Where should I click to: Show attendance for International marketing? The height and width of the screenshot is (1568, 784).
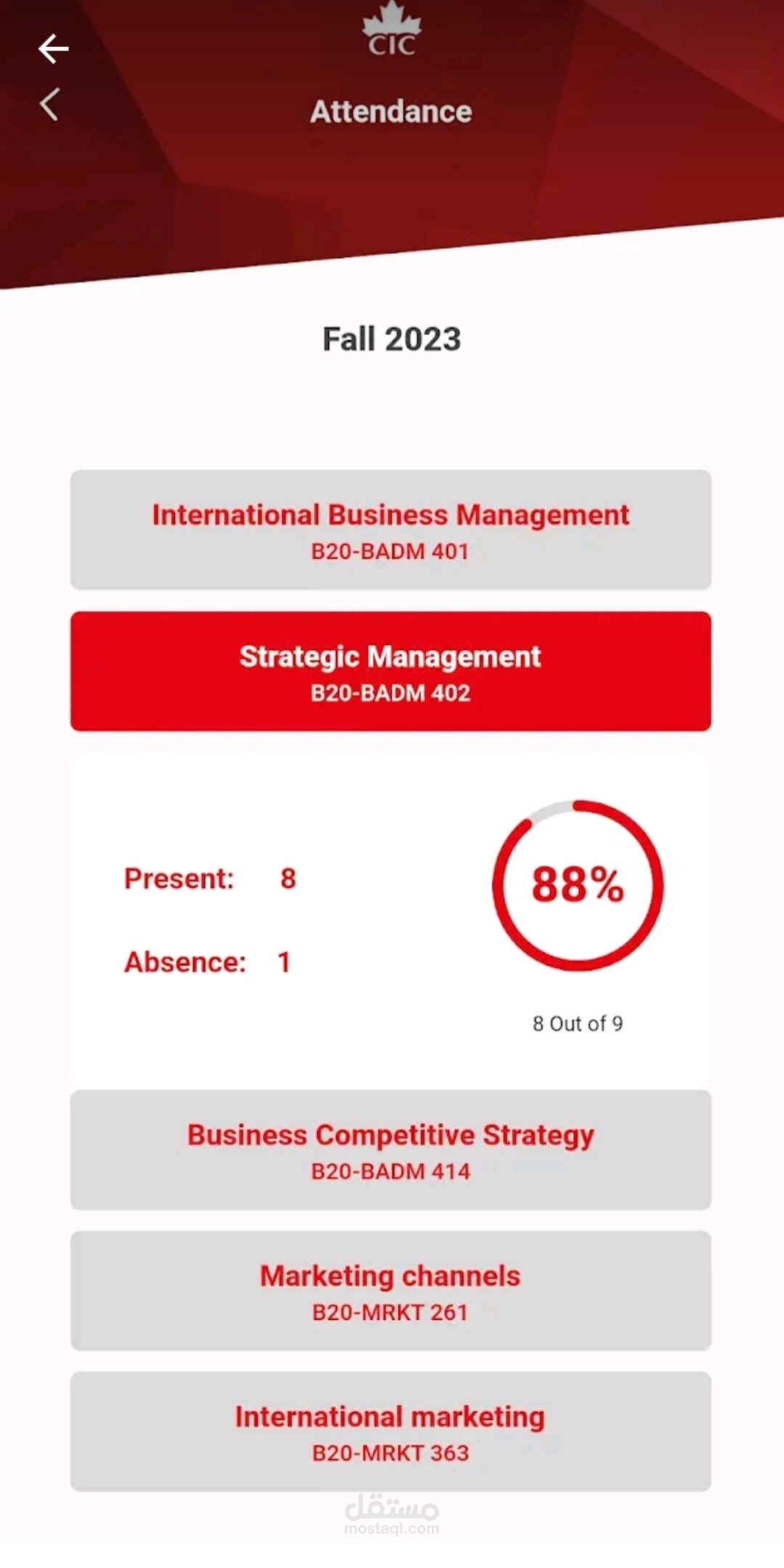pos(391,1432)
